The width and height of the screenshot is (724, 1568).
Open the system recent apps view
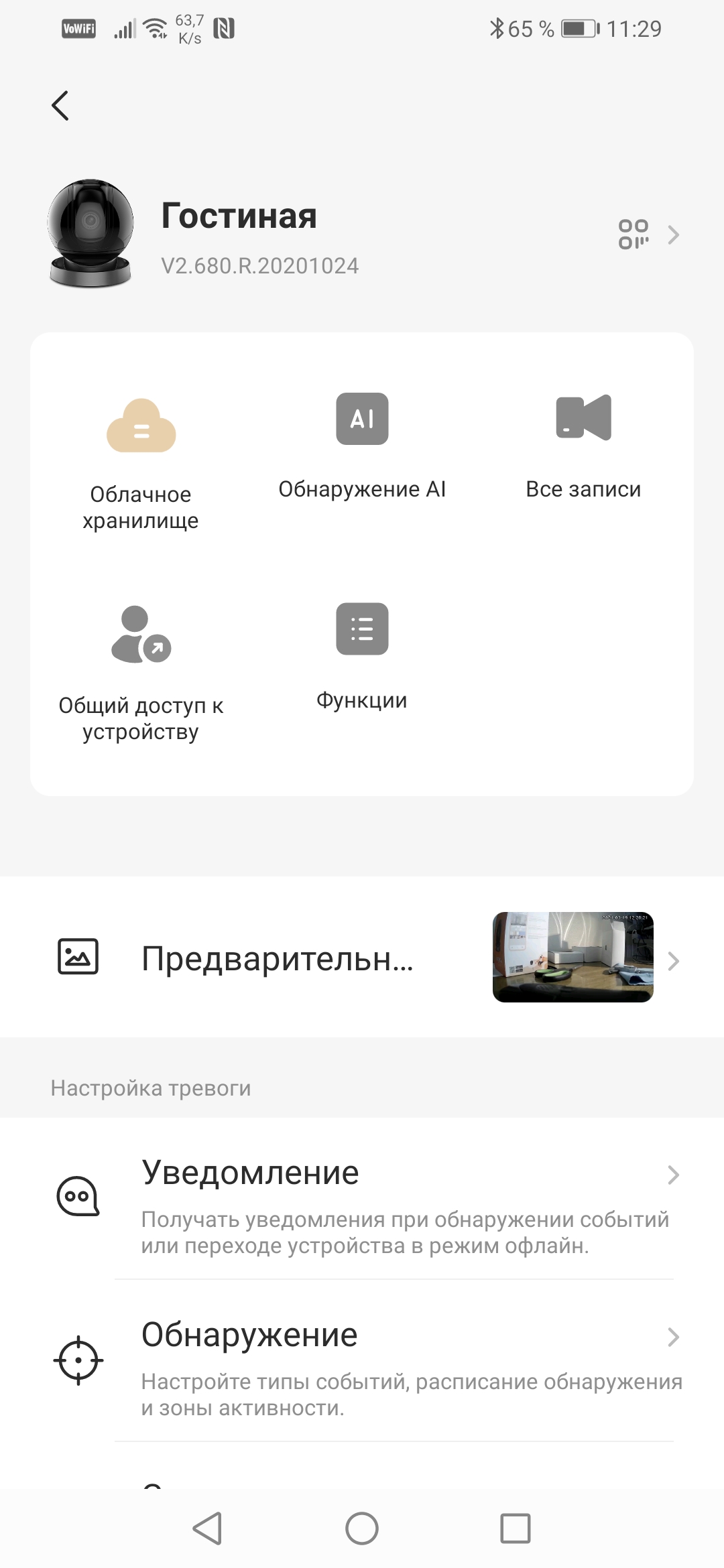coord(516,1528)
